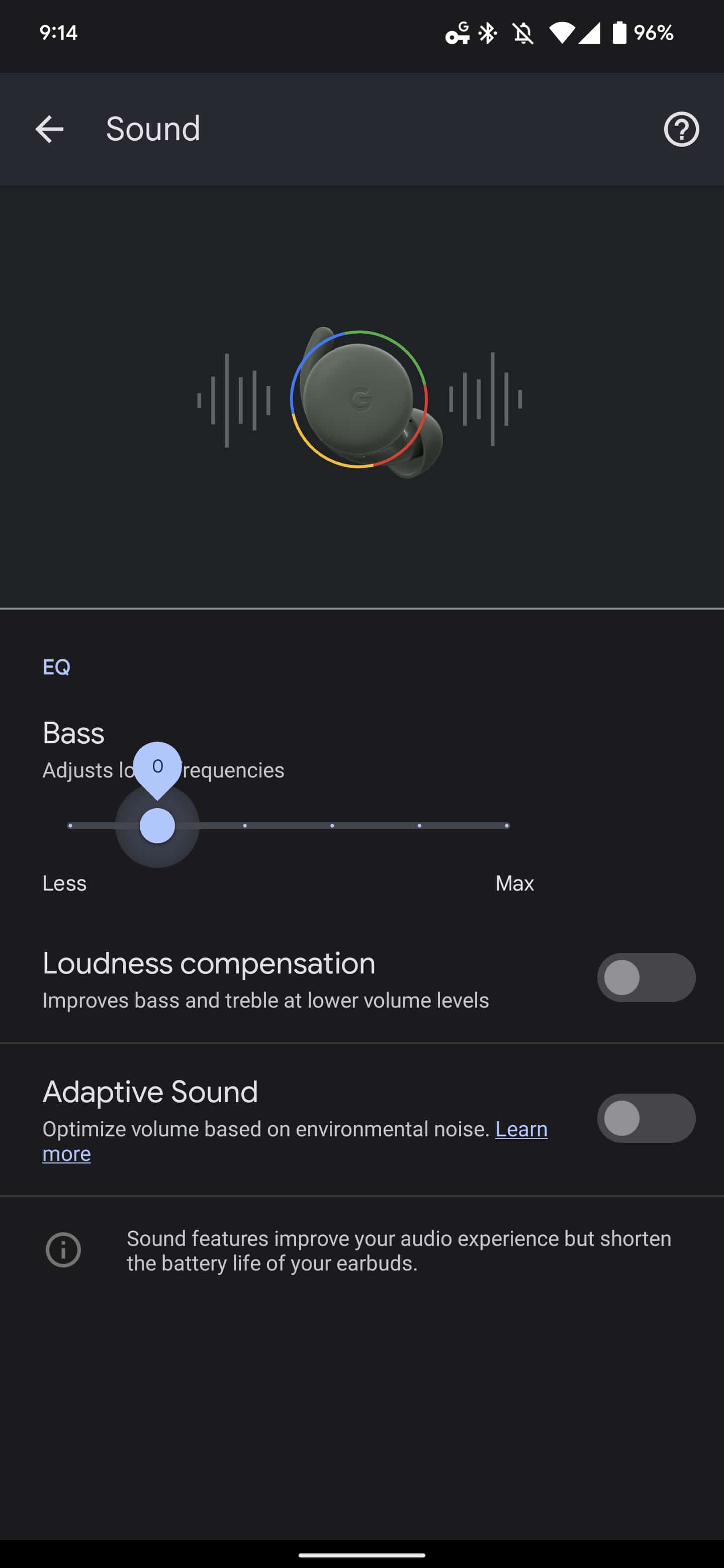Viewport: 724px width, 1568px height.
Task: Select the Bass label
Action: (73, 733)
